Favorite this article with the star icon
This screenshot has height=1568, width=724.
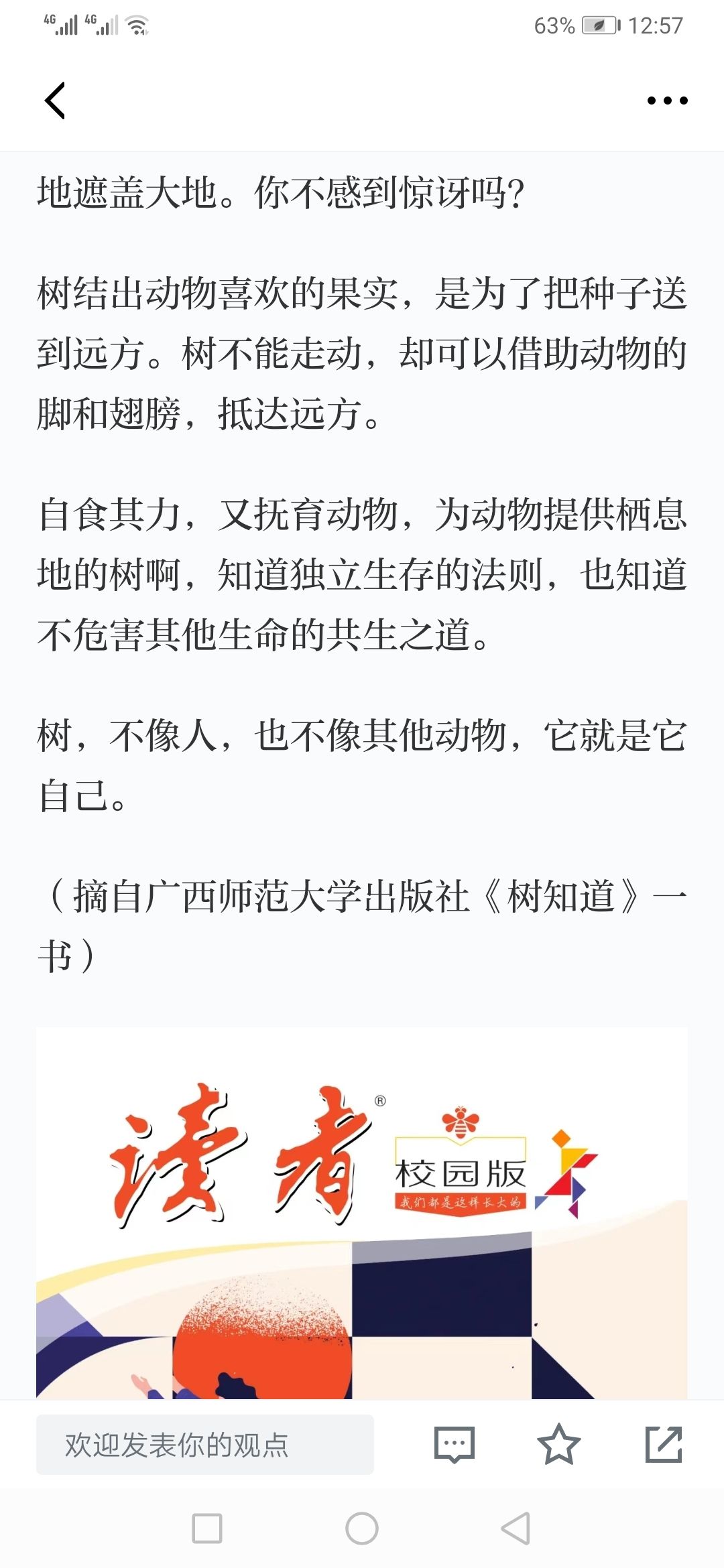point(558,1445)
